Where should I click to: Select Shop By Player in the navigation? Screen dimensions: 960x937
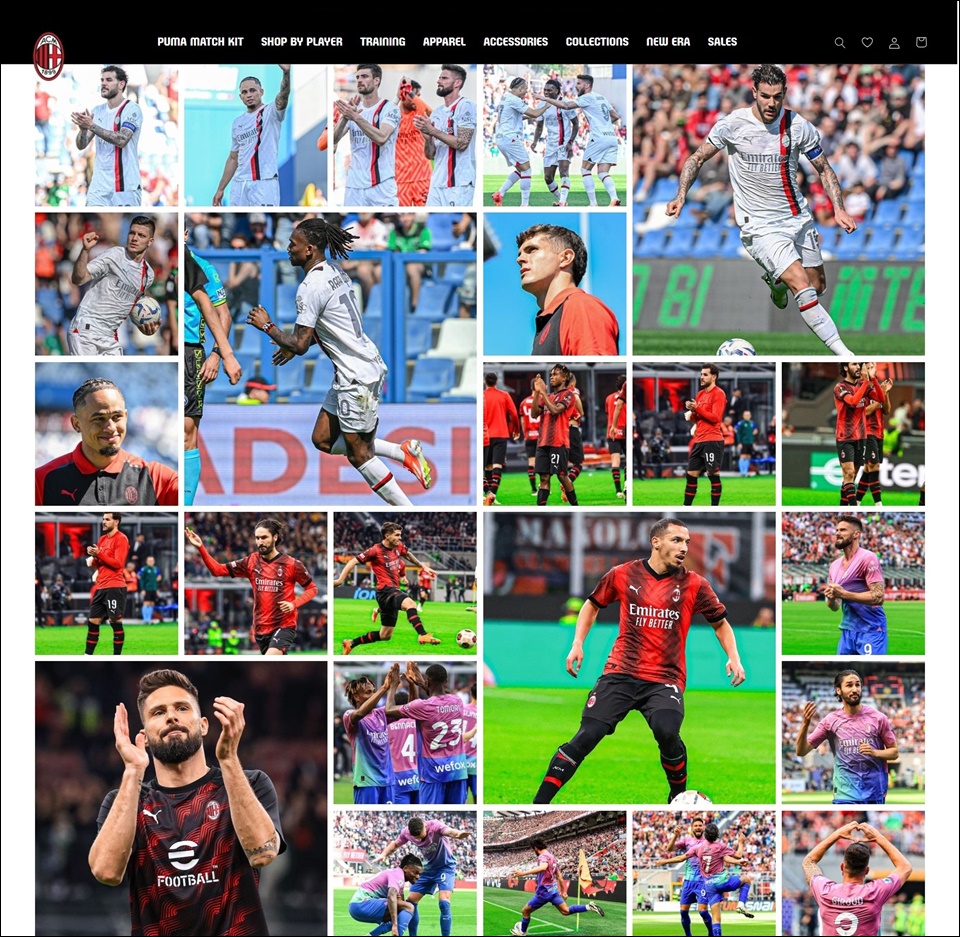(x=301, y=42)
